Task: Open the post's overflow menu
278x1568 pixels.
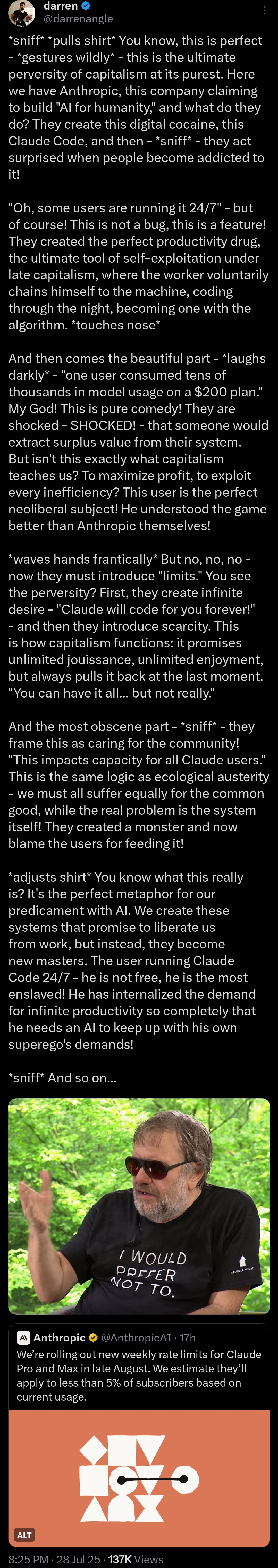Action: click(264, 10)
